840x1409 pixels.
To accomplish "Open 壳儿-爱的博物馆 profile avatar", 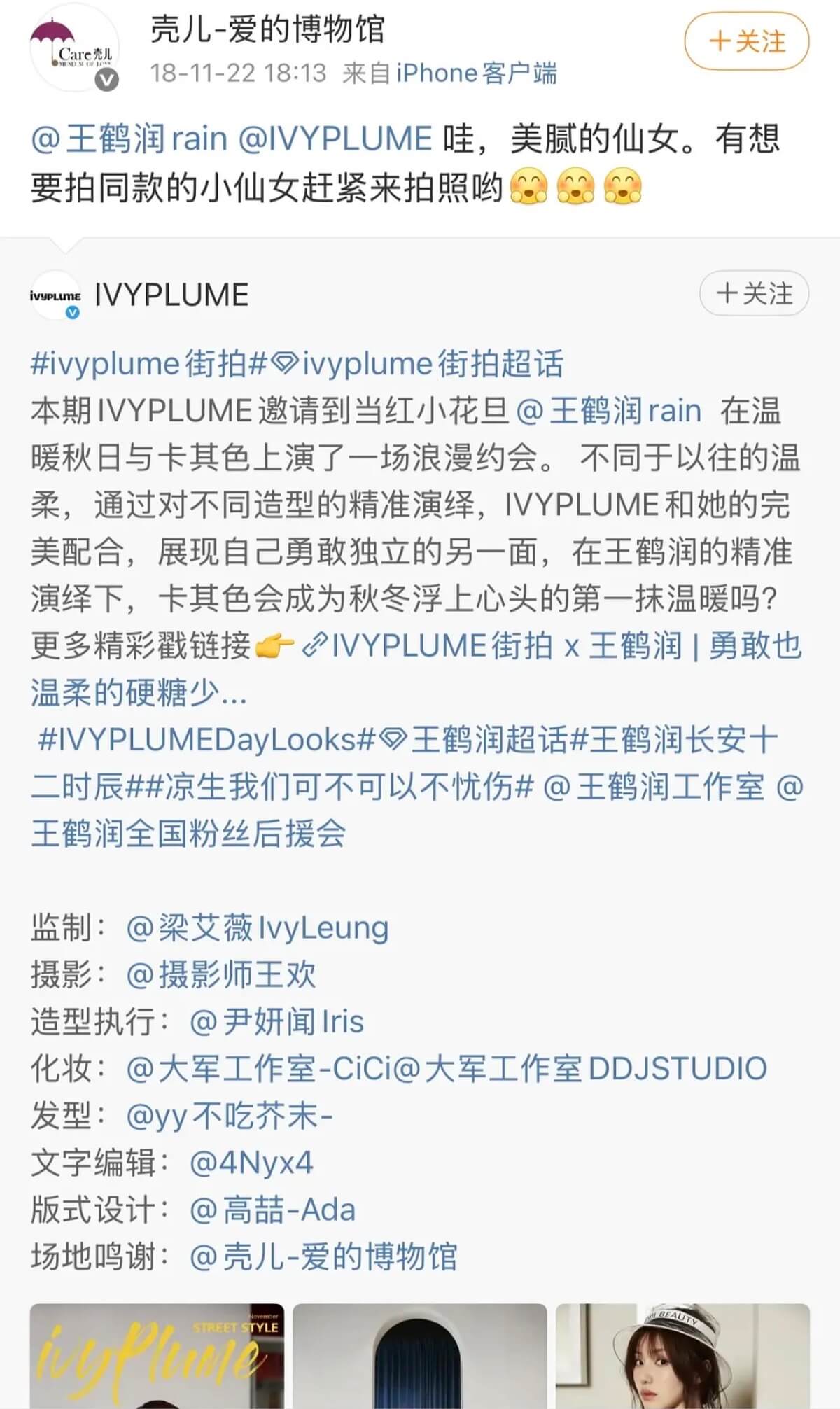I will coord(73,49).
